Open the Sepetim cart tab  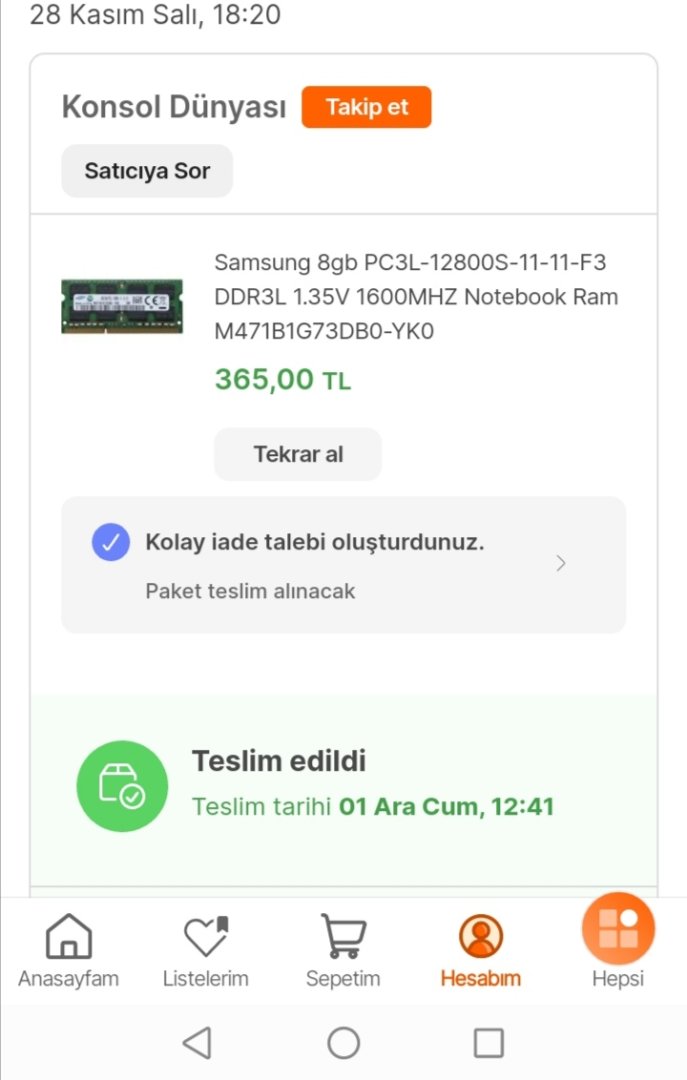coord(343,951)
